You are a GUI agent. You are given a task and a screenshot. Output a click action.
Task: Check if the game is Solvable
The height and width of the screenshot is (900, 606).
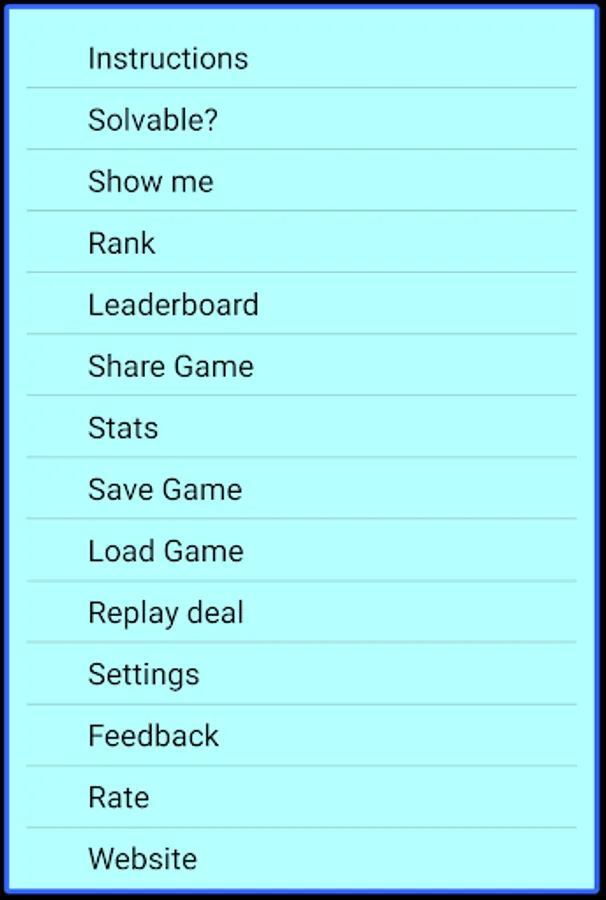click(x=153, y=120)
